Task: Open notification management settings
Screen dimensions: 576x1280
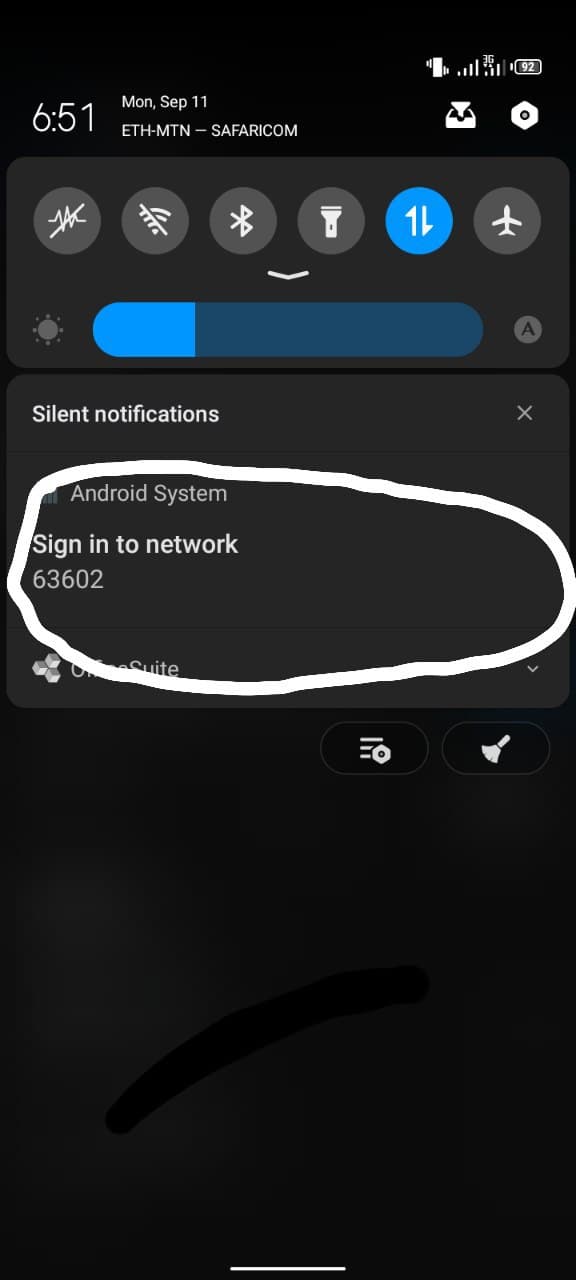Action: click(375, 748)
